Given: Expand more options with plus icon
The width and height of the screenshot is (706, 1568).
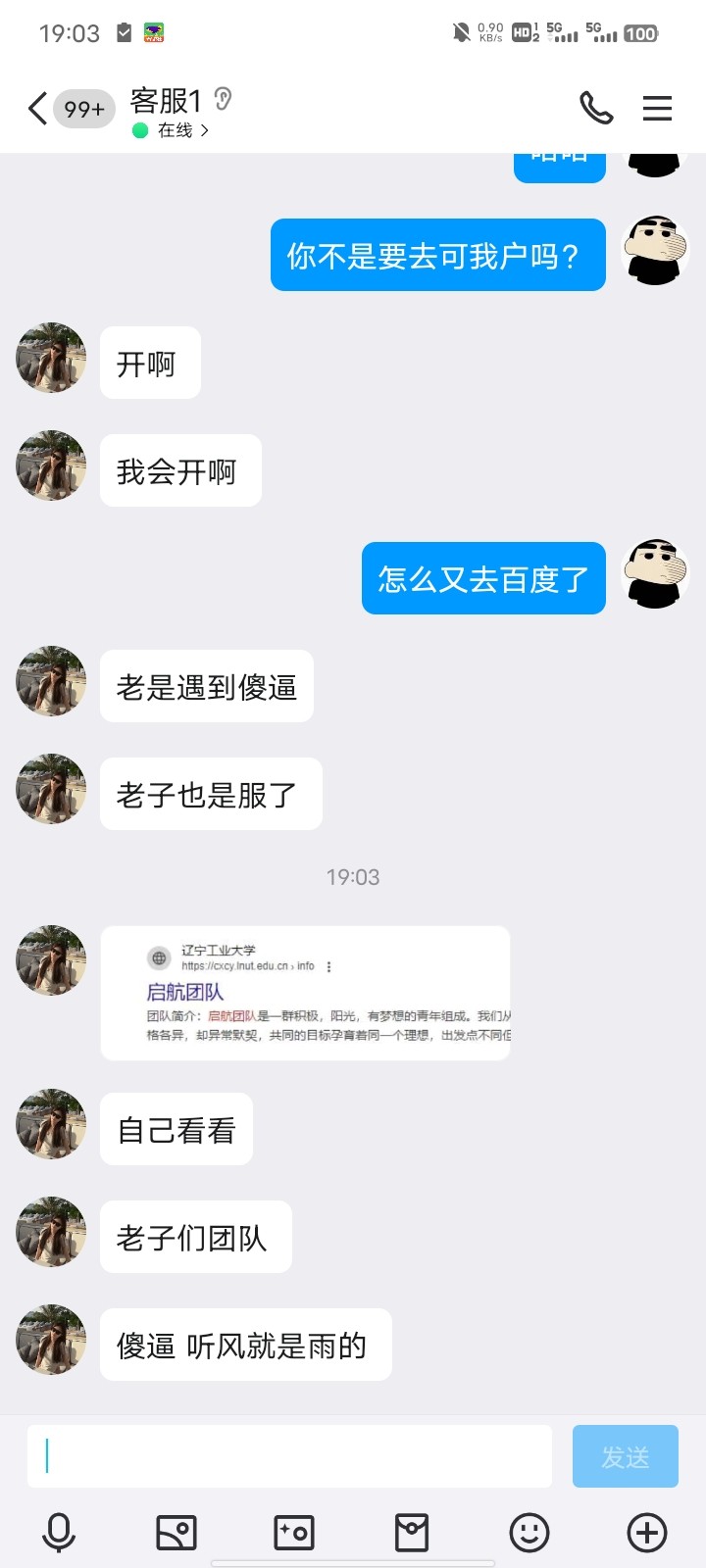Looking at the screenshot, I should click(x=647, y=1532).
